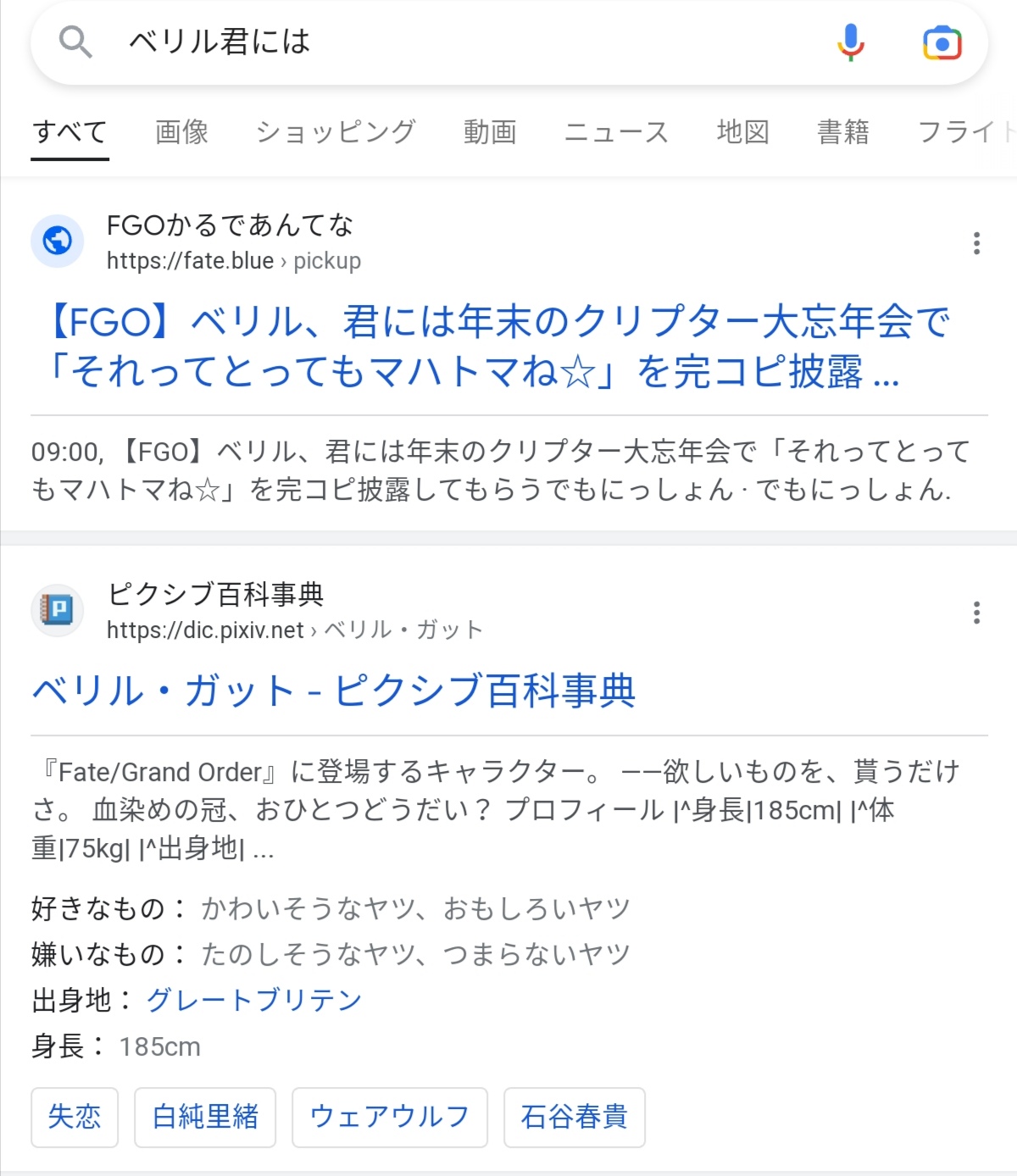Select the ウェアウルフ chip
1017x1176 pixels.
tap(389, 1117)
